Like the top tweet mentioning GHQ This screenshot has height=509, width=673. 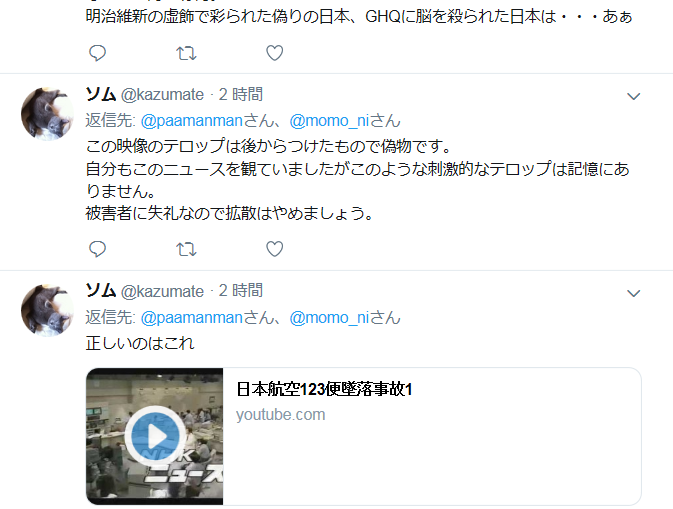click(x=274, y=52)
